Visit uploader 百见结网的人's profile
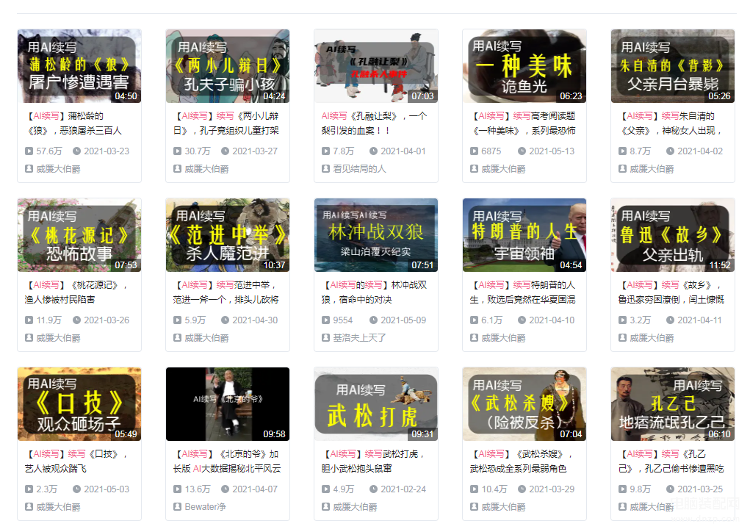Screen dimensions: 750x532 (x=364, y=169)
